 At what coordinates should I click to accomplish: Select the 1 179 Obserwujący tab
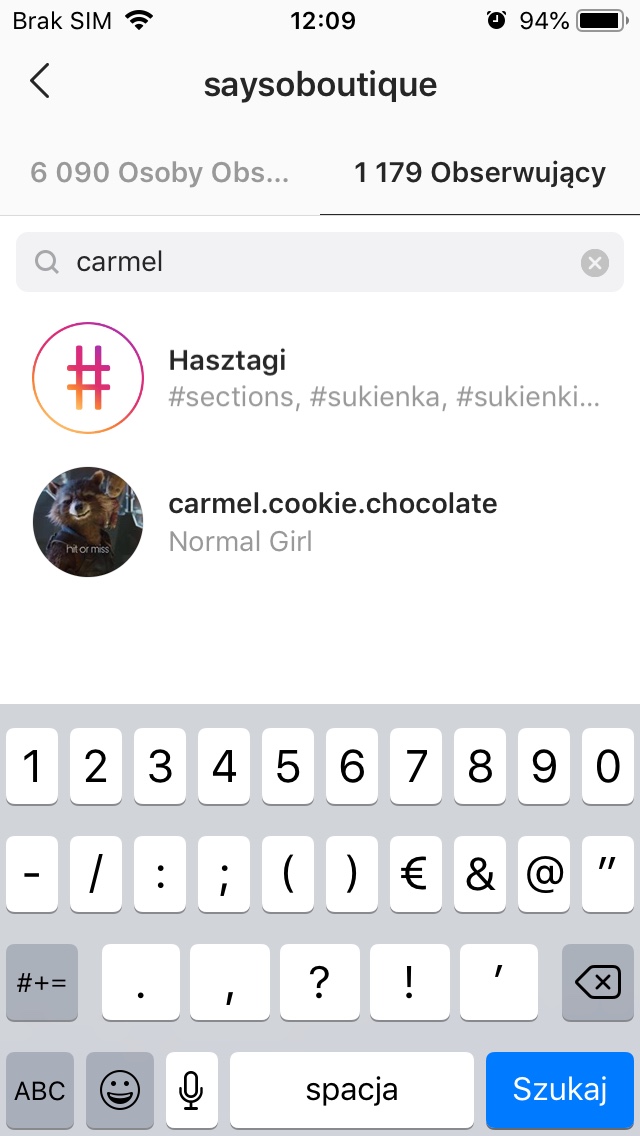coord(480,173)
